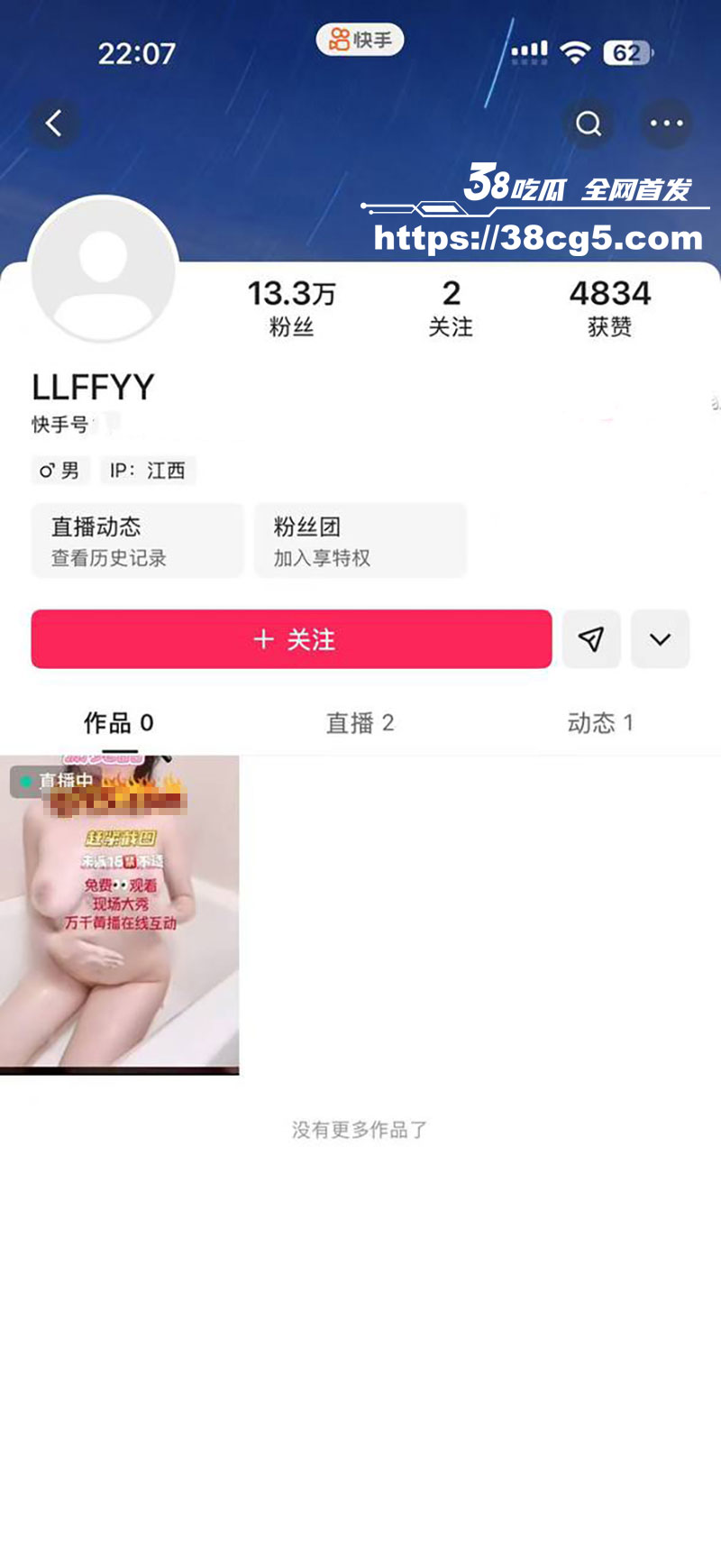Join the 粉丝团 fan club

click(360, 541)
